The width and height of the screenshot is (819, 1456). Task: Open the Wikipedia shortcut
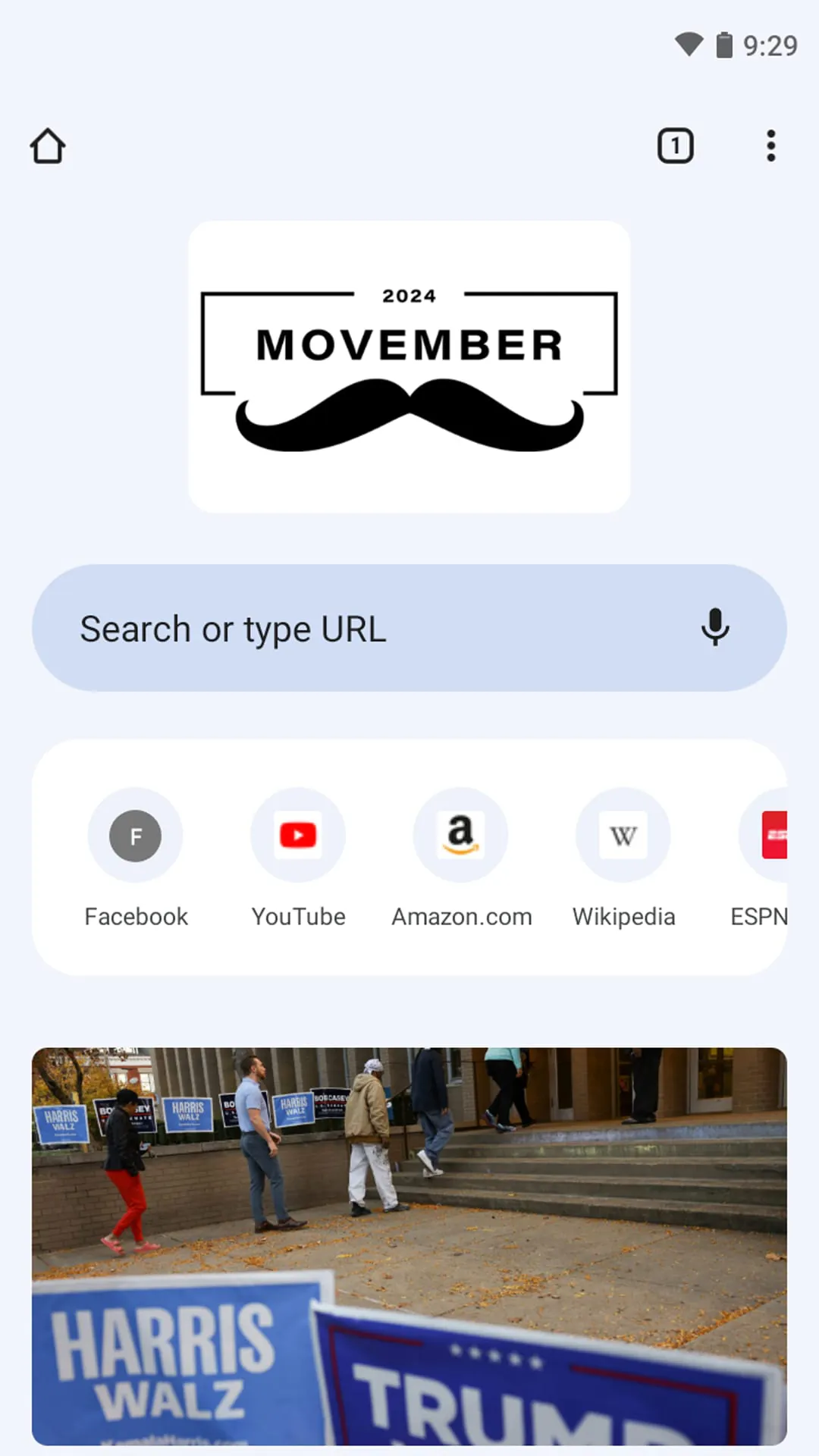[x=623, y=836]
